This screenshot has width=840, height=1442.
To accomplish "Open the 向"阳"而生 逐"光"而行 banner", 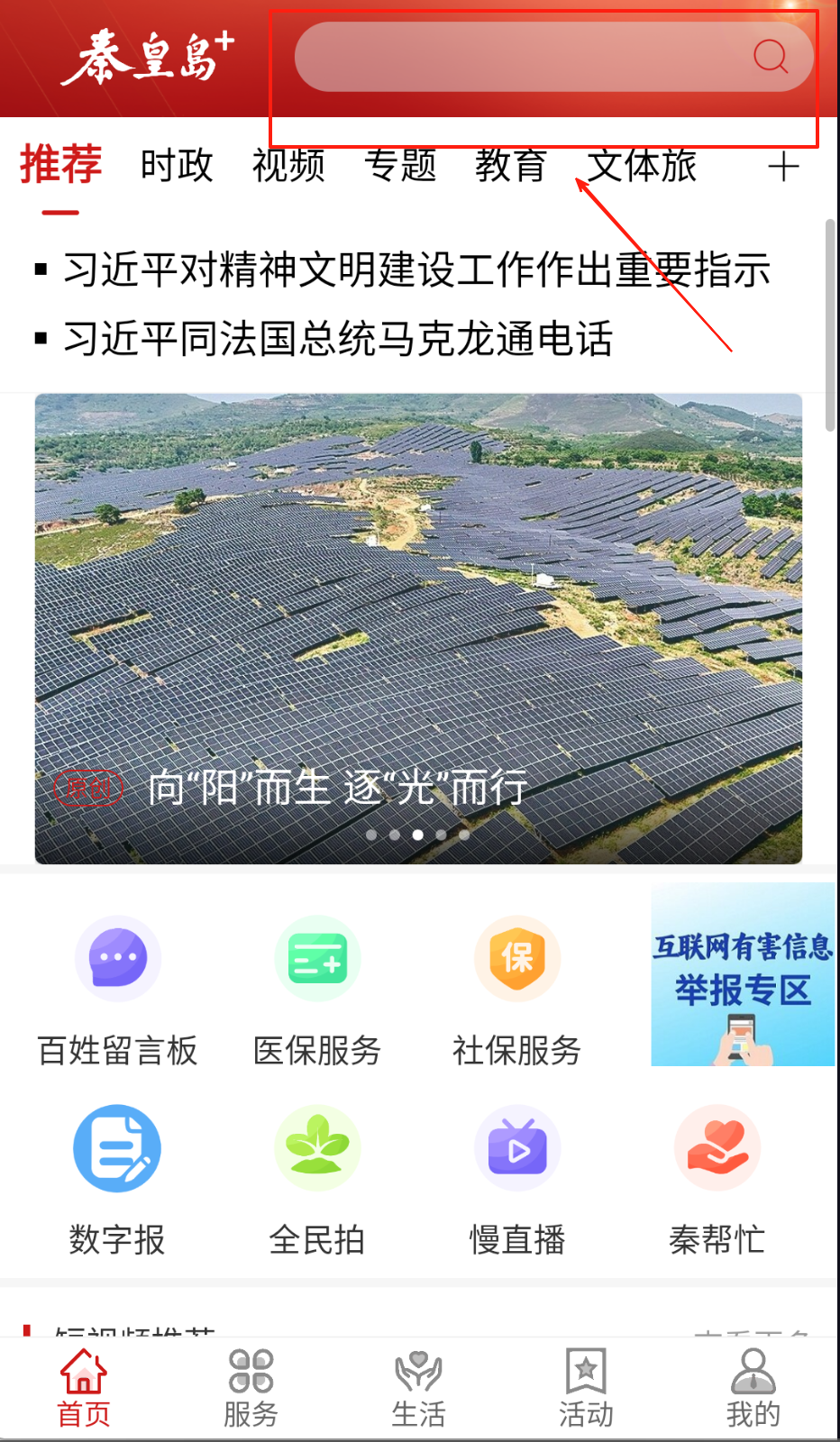I will pos(418,628).
